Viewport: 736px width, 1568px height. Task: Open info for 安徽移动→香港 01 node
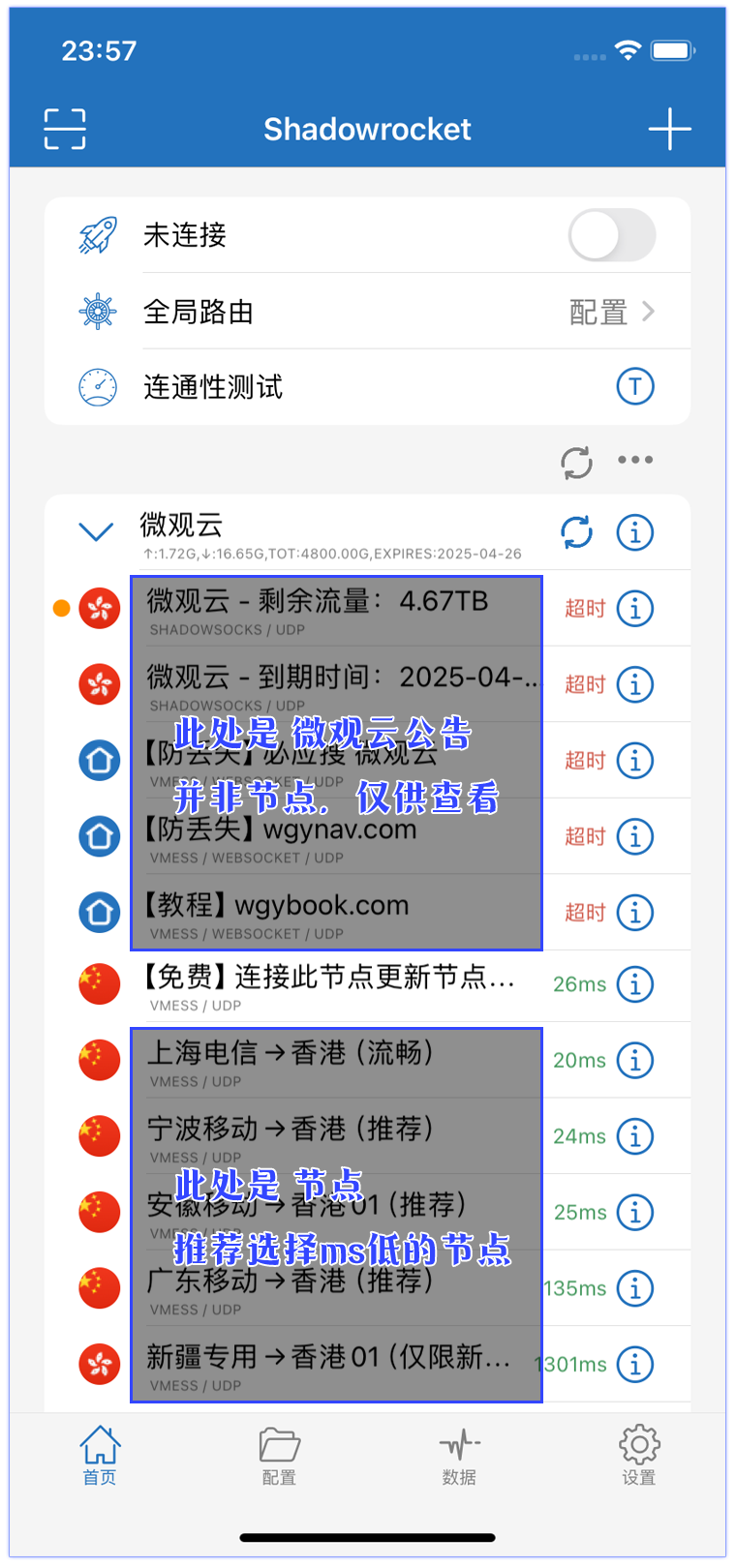[634, 1212]
